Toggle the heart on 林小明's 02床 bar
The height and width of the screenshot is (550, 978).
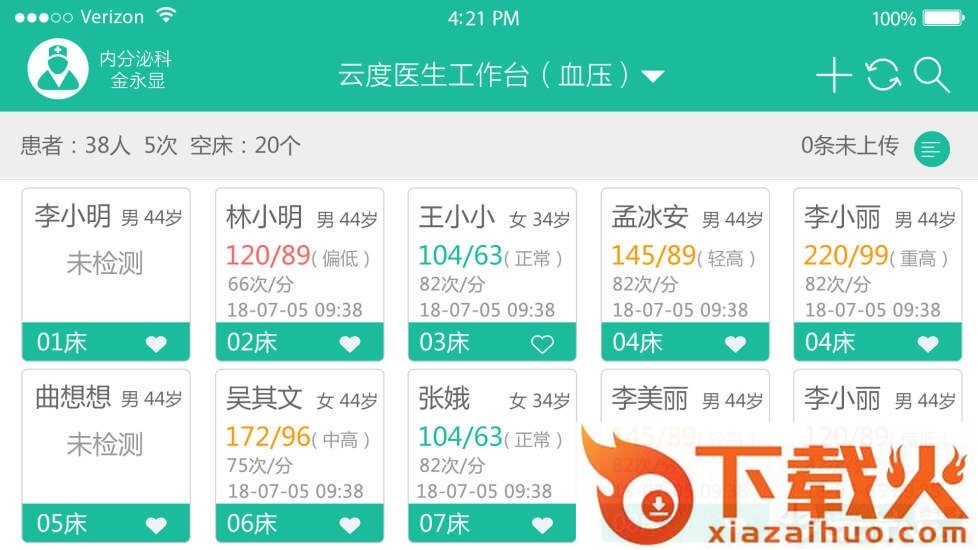(x=349, y=344)
